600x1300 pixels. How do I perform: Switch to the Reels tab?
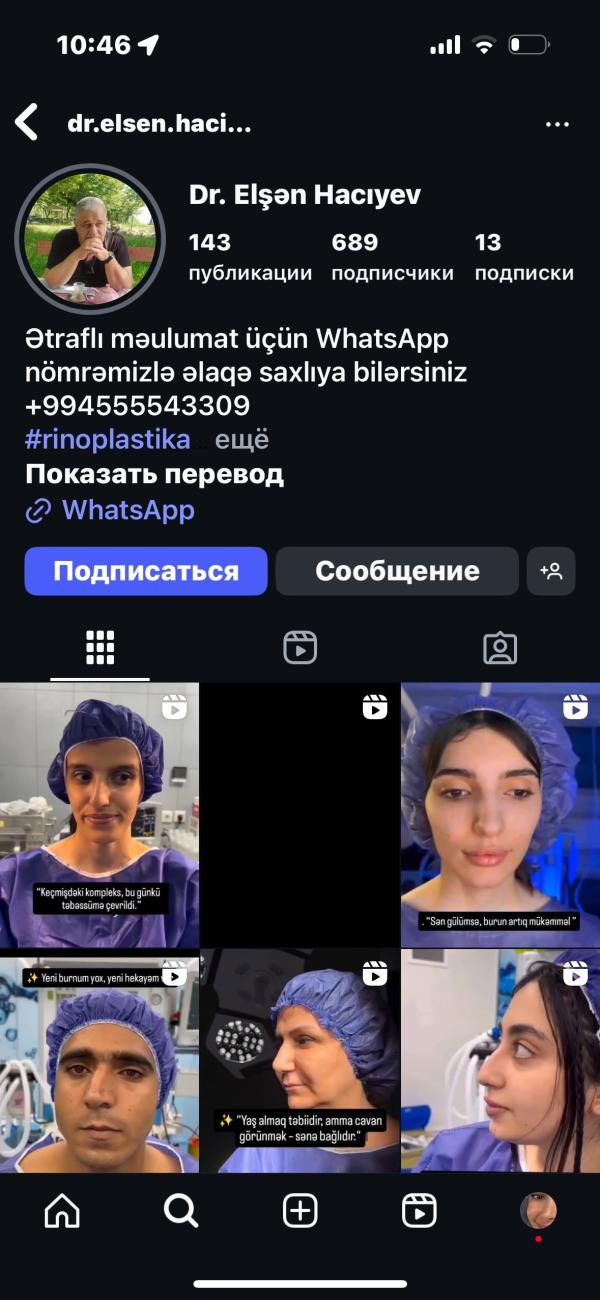tap(300, 648)
